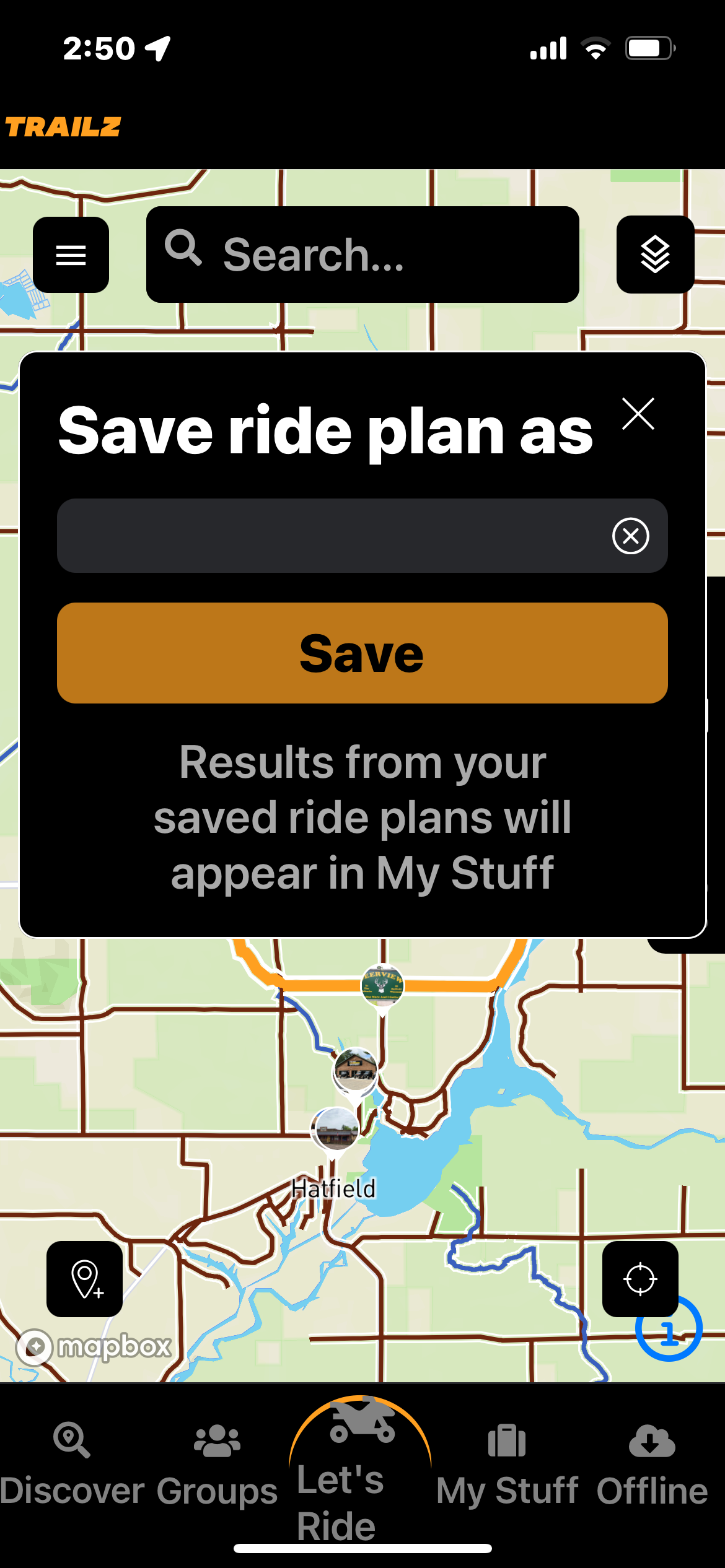Tap the map Search field
725x1568 pixels.
click(362, 255)
